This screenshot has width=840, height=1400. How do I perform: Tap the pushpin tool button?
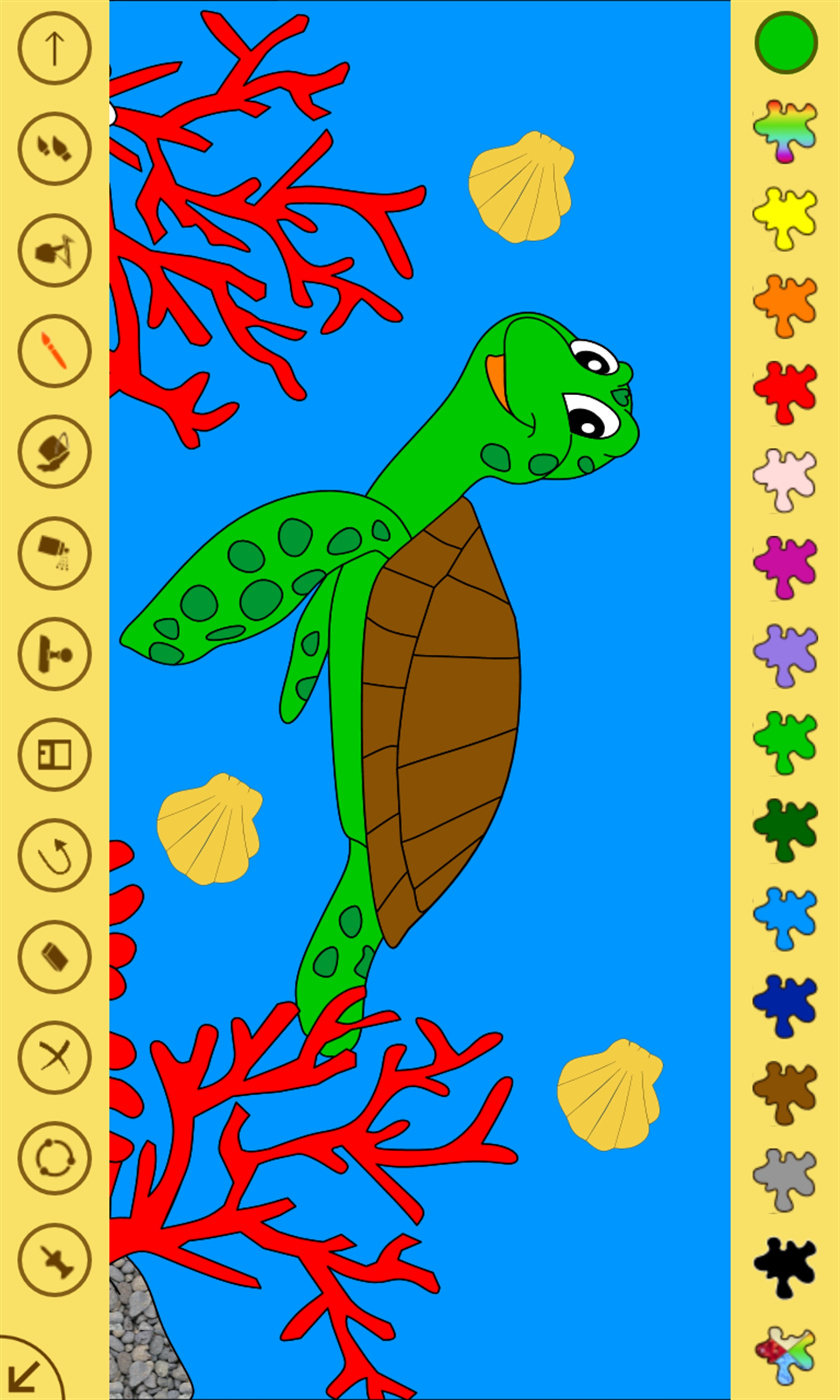[x=54, y=1260]
